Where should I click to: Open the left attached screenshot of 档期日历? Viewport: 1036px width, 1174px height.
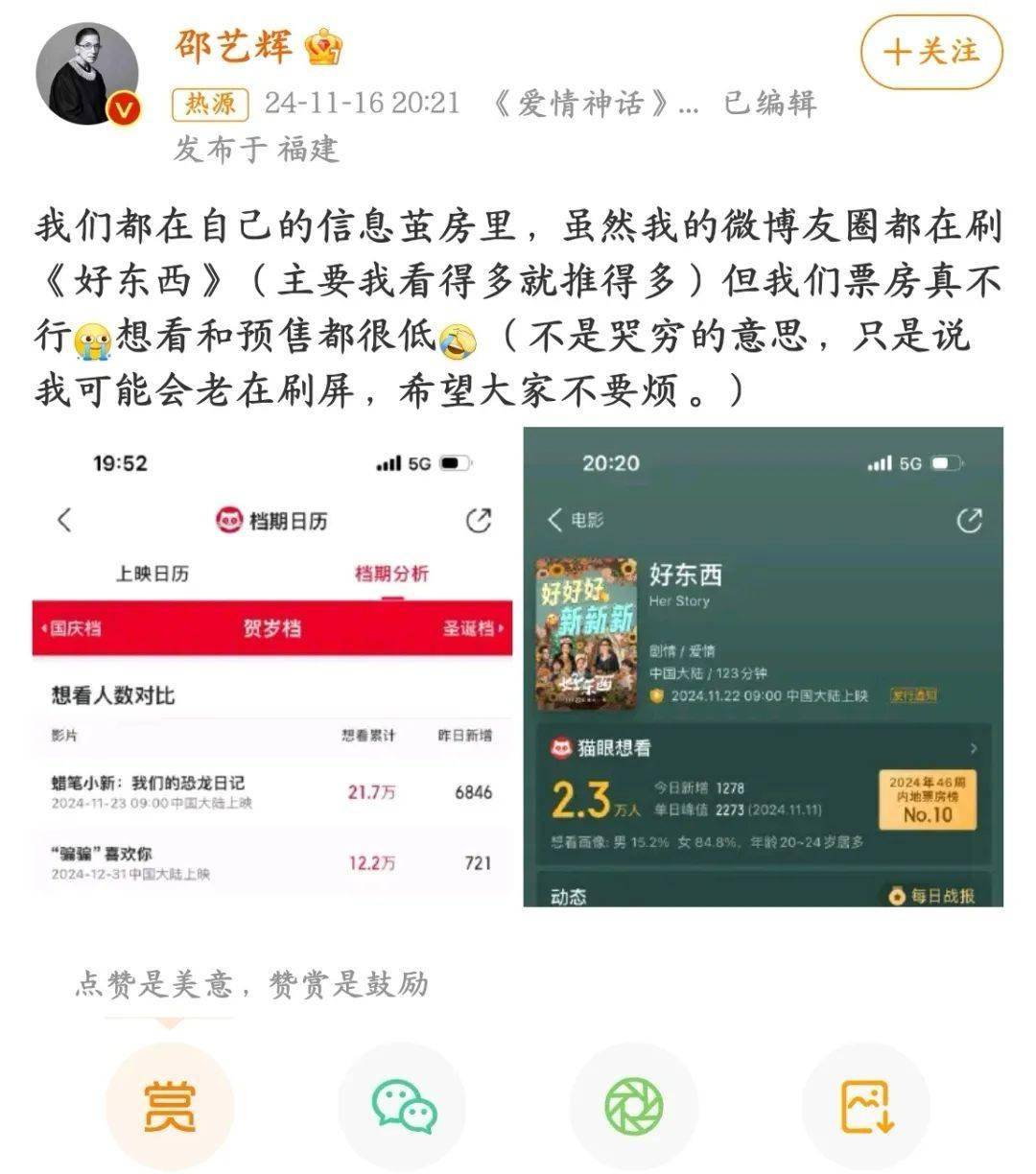(x=272, y=667)
